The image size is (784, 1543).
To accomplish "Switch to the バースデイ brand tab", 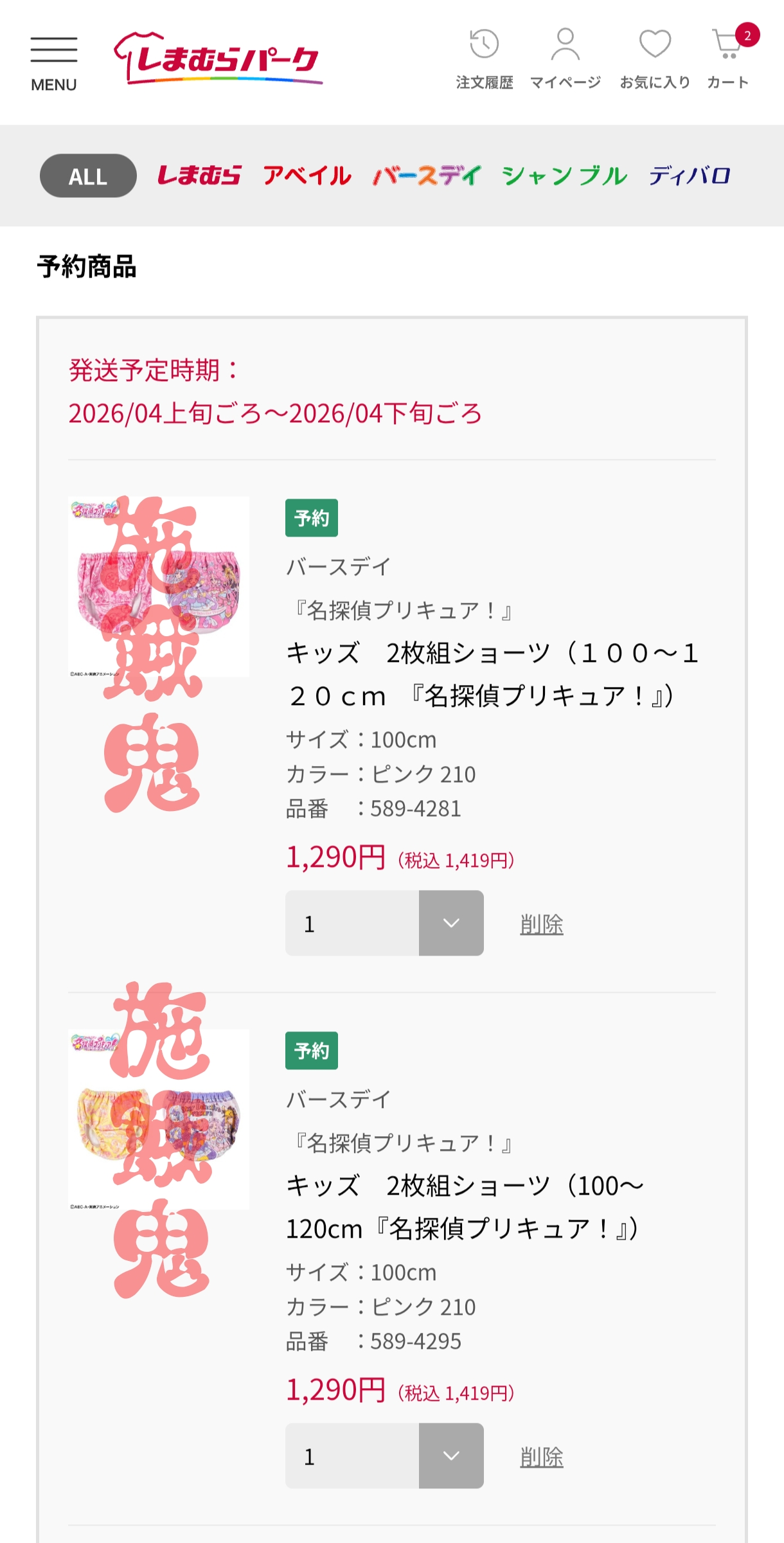I will (427, 176).
